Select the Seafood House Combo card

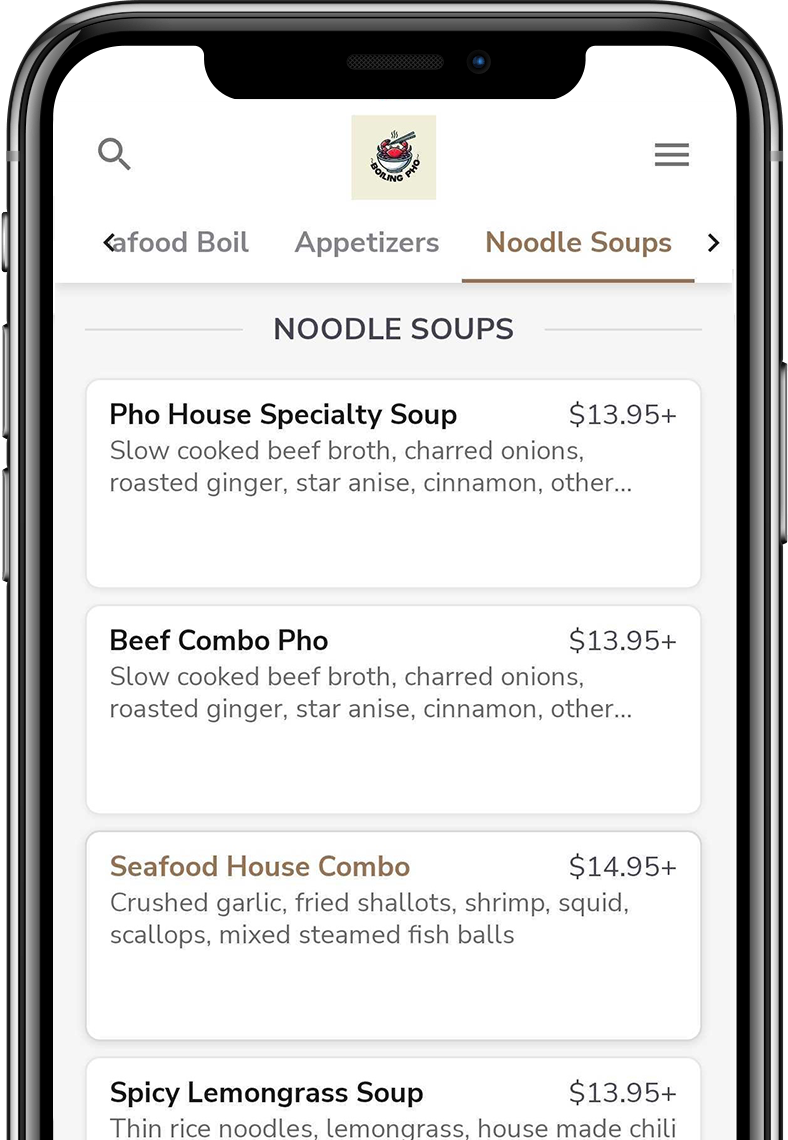coord(393,935)
